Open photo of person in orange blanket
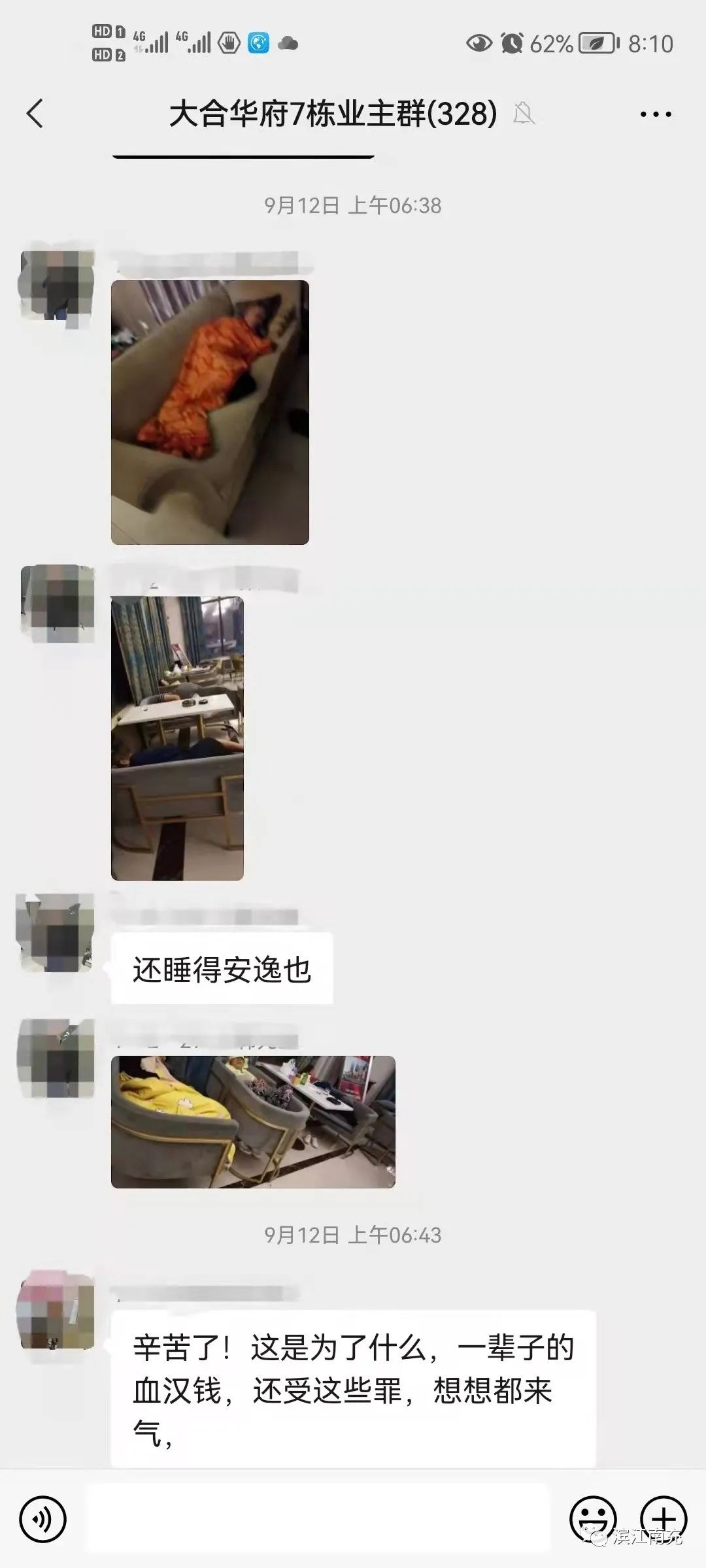This screenshot has width=706, height=1568. [210, 412]
